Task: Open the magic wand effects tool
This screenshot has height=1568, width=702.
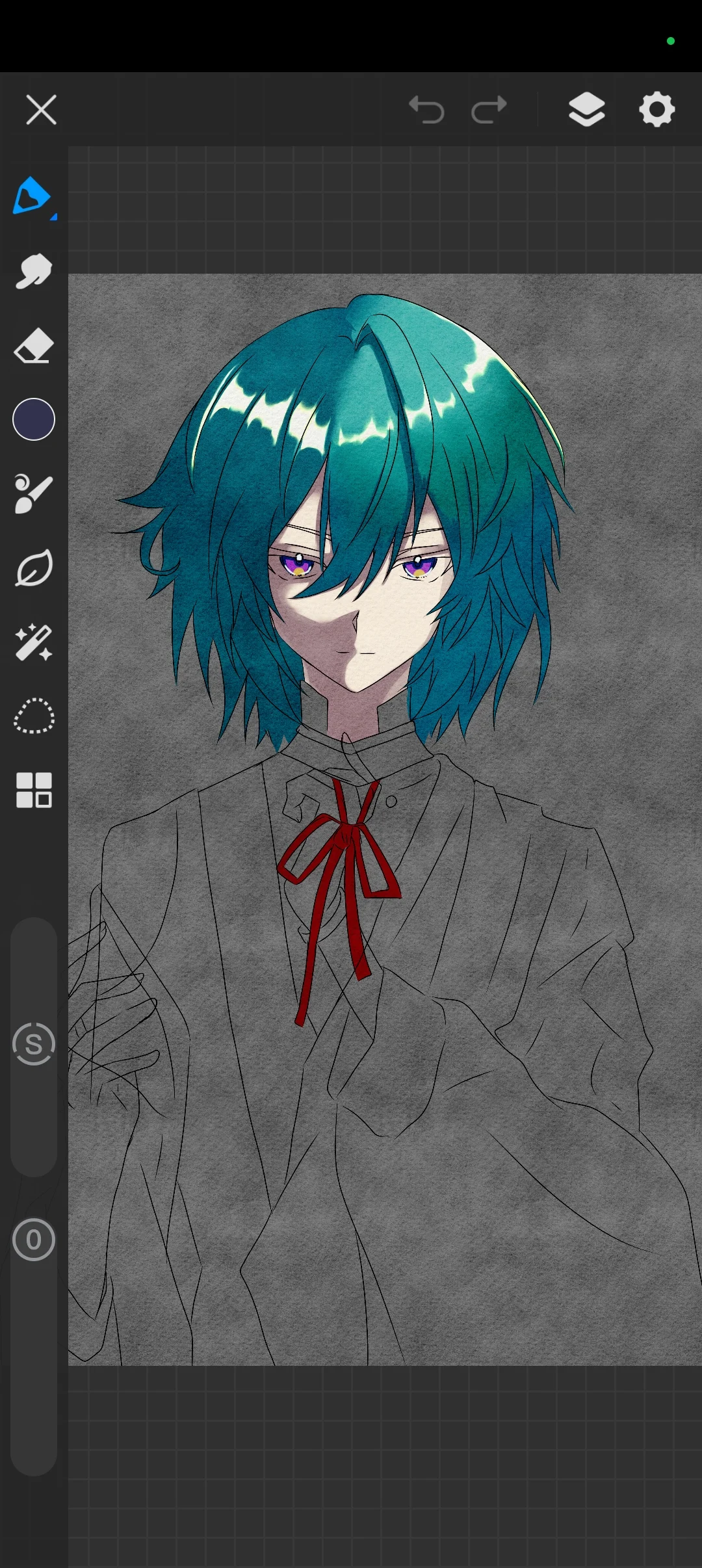Action: (33, 643)
